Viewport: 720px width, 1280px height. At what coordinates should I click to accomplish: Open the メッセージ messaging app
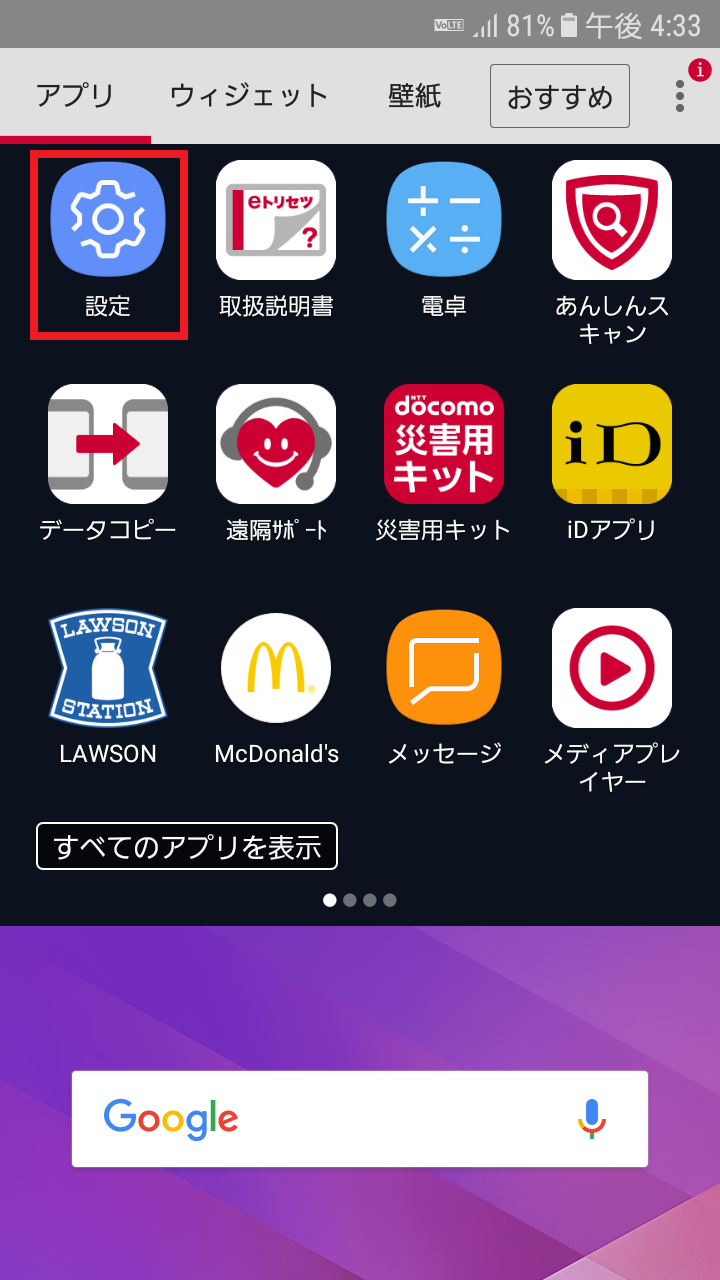click(443, 668)
